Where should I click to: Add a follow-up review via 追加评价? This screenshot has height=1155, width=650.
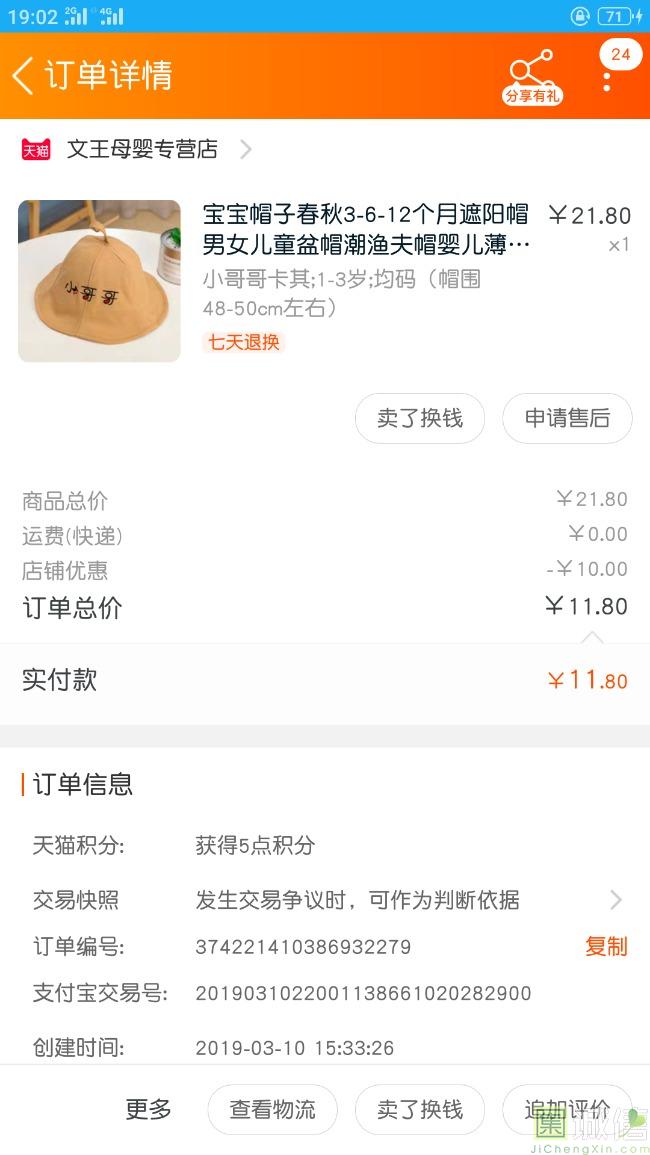tap(566, 1109)
